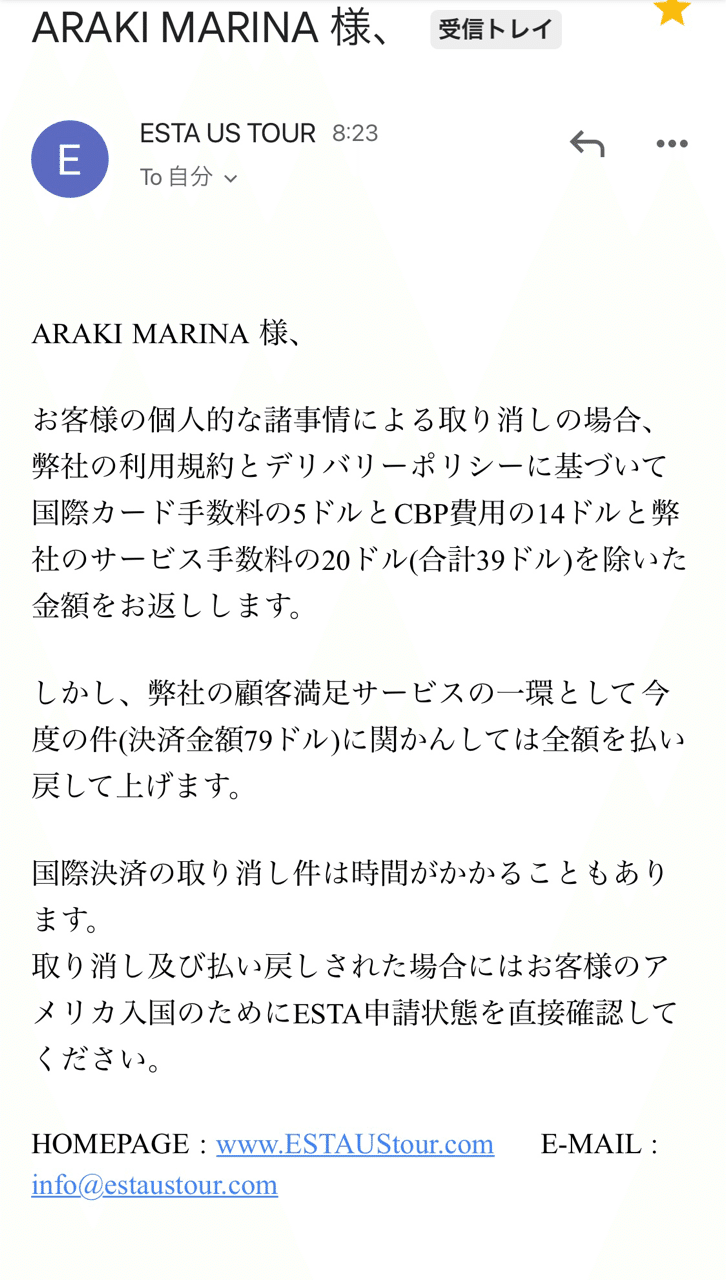Viewport: 726px width, 1280px height.
Task: Tap the 受信トレイ label chip
Action: tap(495, 30)
